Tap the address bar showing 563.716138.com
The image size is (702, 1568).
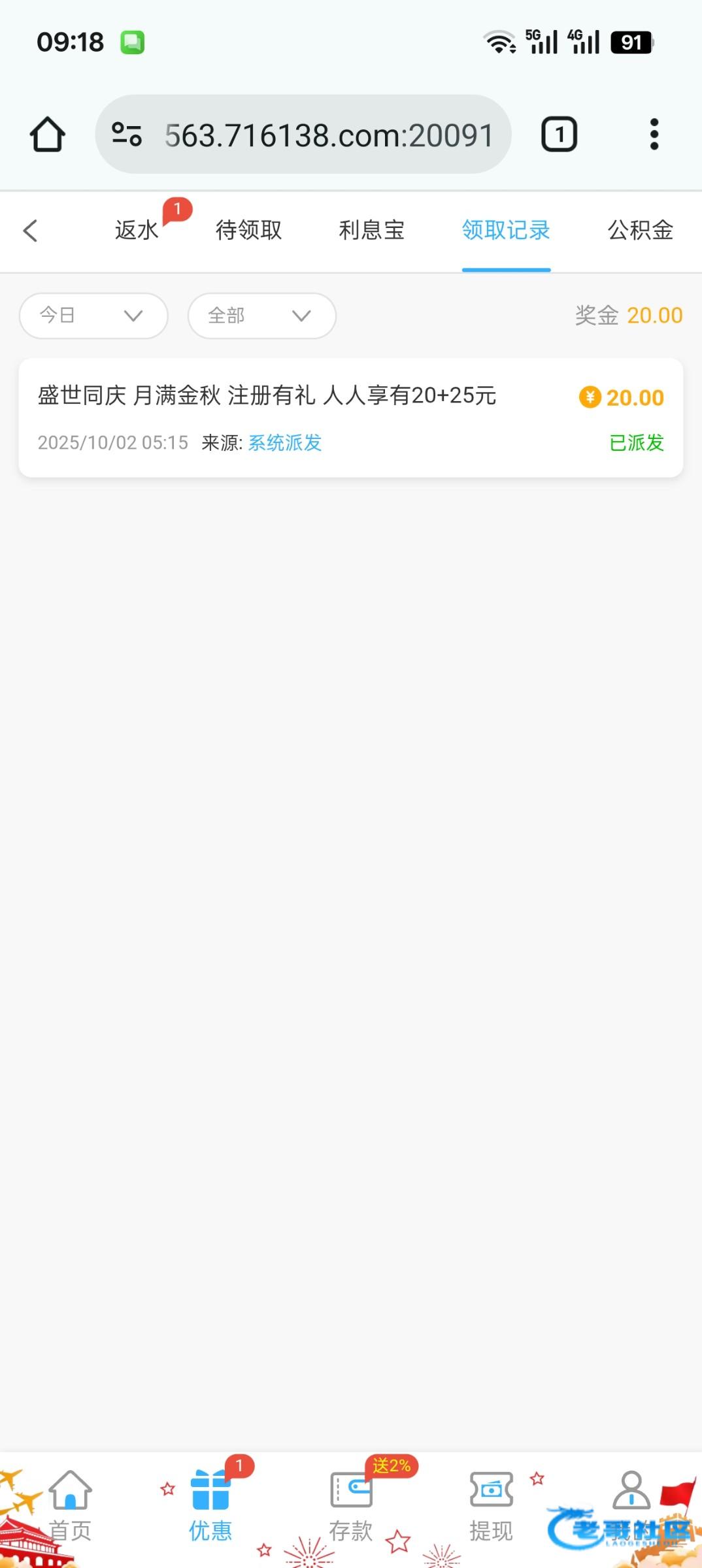[314, 135]
